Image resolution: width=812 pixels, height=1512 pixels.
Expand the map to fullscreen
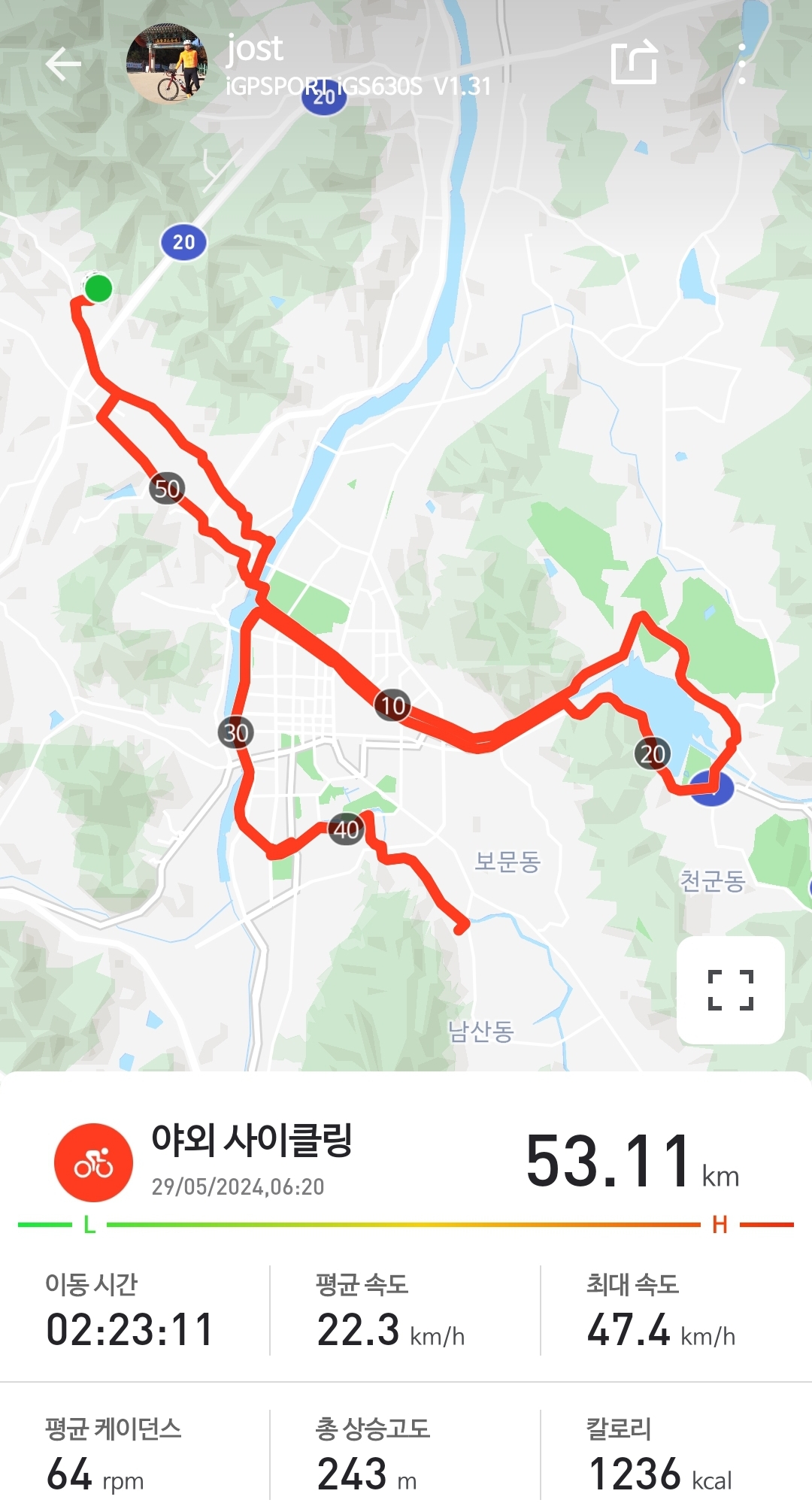coord(730,989)
